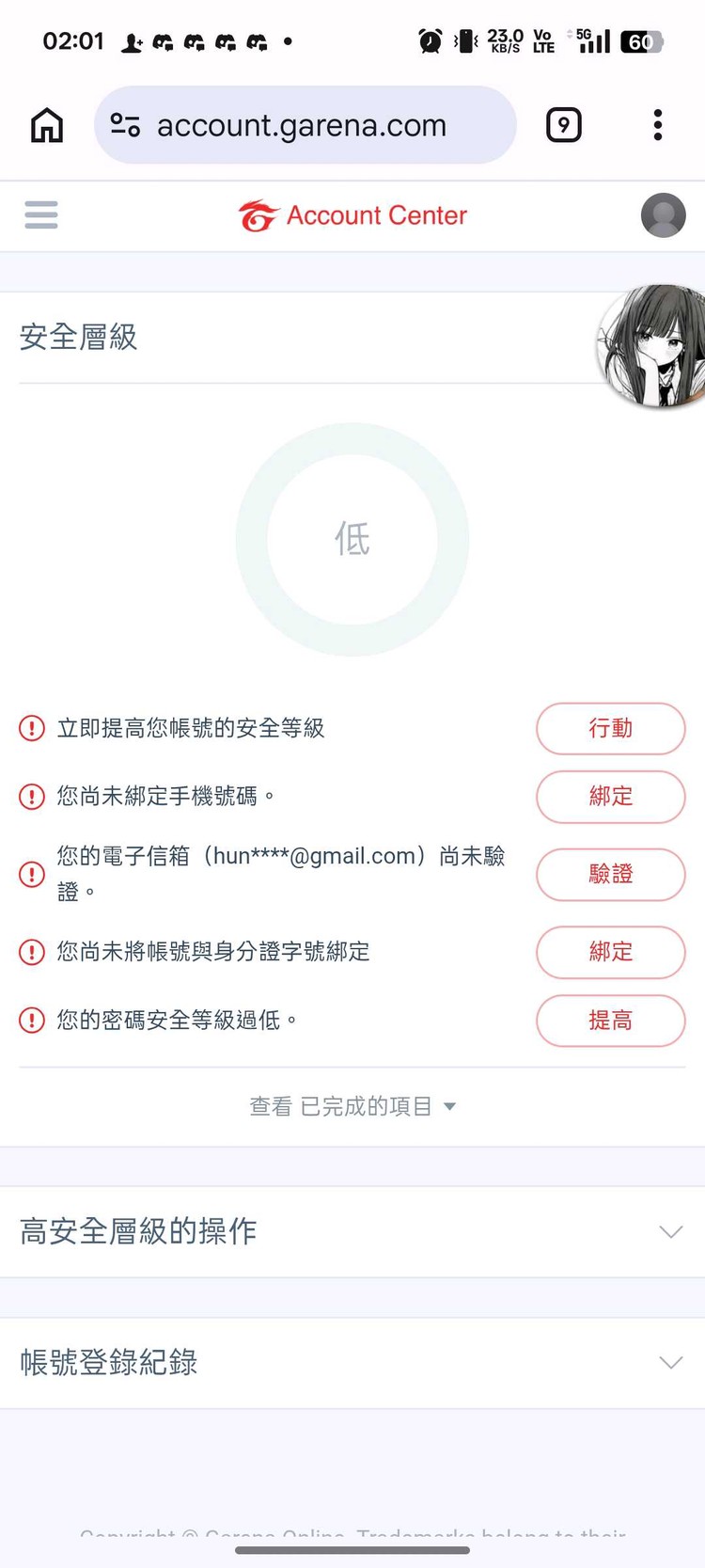Click the profile avatar icon top right
The height and width of the screenshot is (1568, 705).
tap(663, 215)
